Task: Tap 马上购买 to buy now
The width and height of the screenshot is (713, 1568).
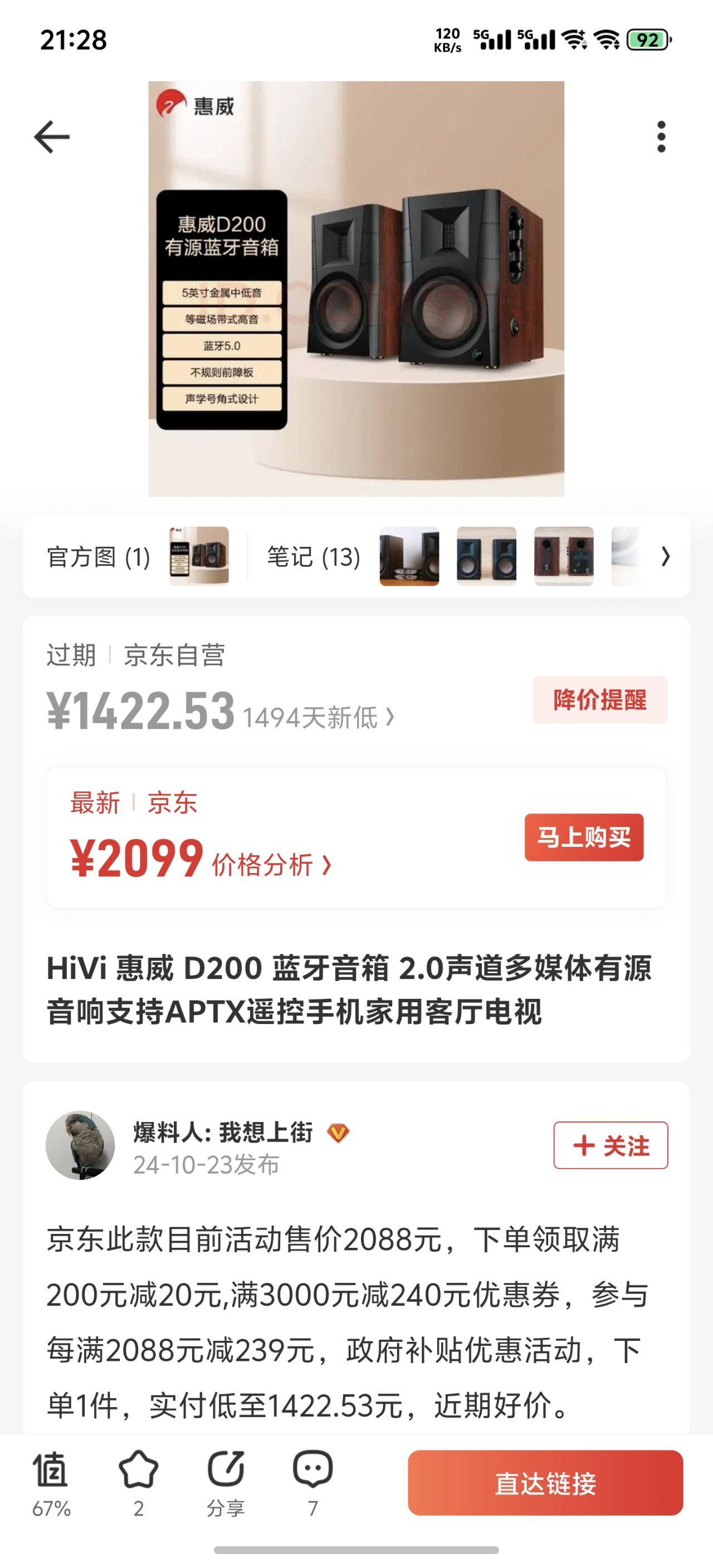Action: click(x=583, y=837)
